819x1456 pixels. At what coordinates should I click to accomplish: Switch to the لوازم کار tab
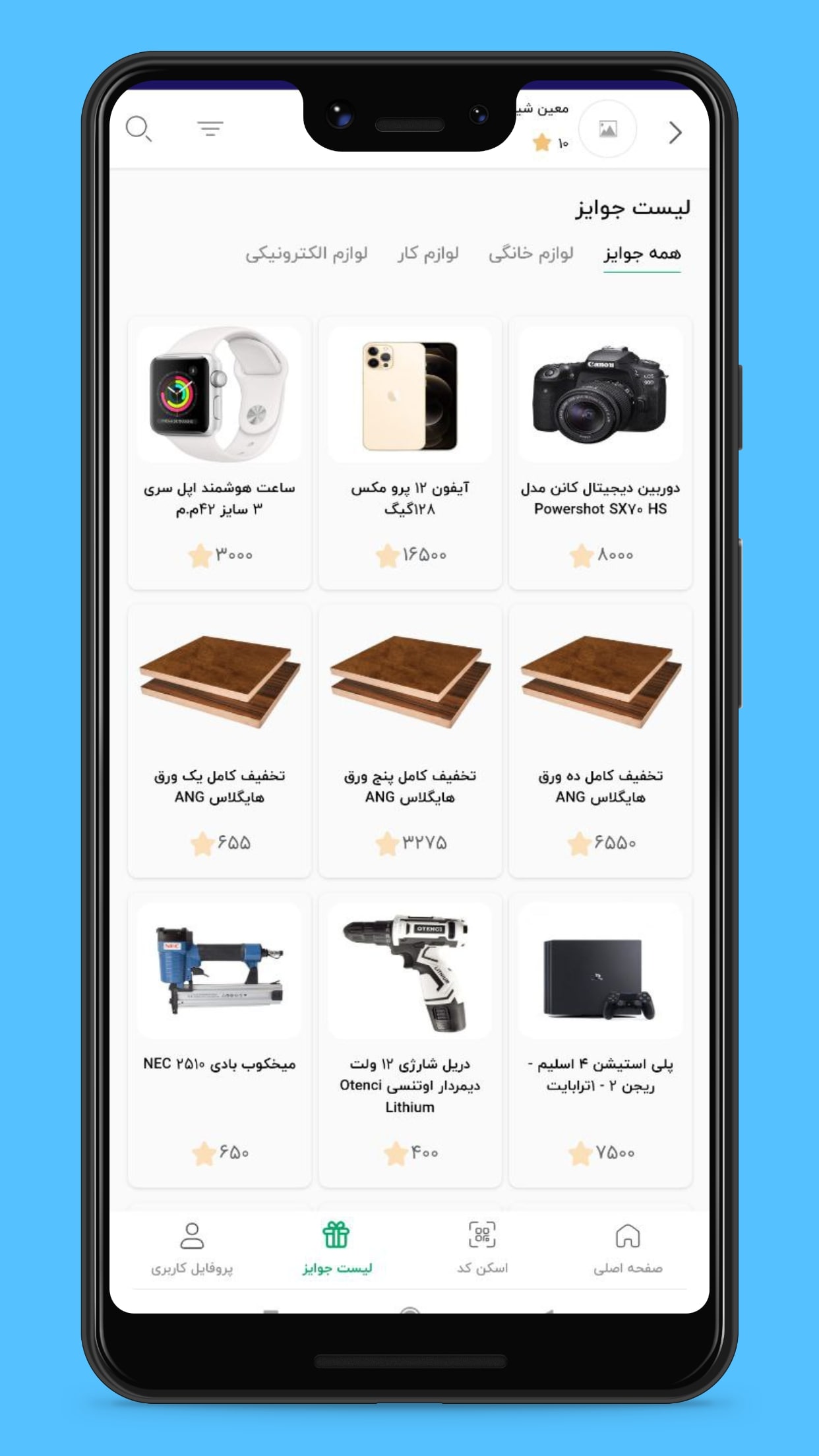[x=428, y=254]
